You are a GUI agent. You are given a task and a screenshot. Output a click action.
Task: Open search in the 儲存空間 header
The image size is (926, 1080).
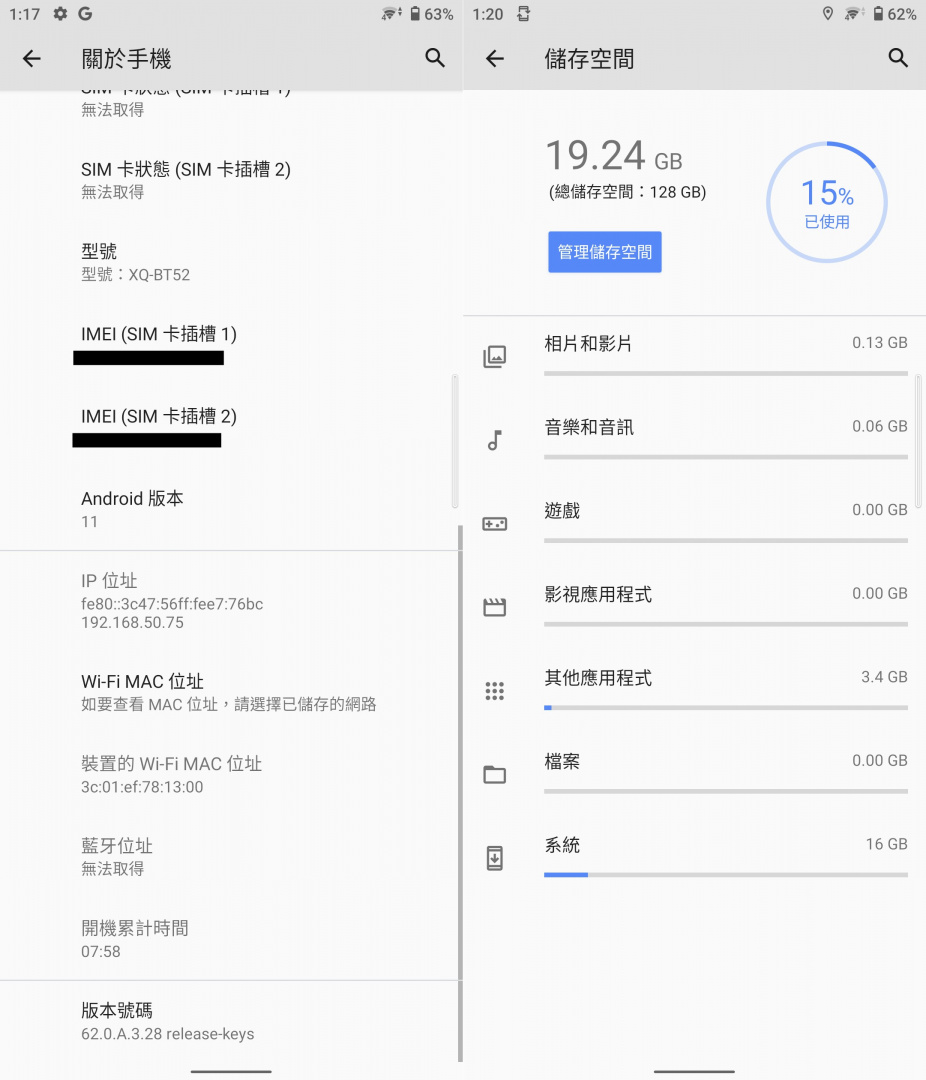[x=898, y=58]
